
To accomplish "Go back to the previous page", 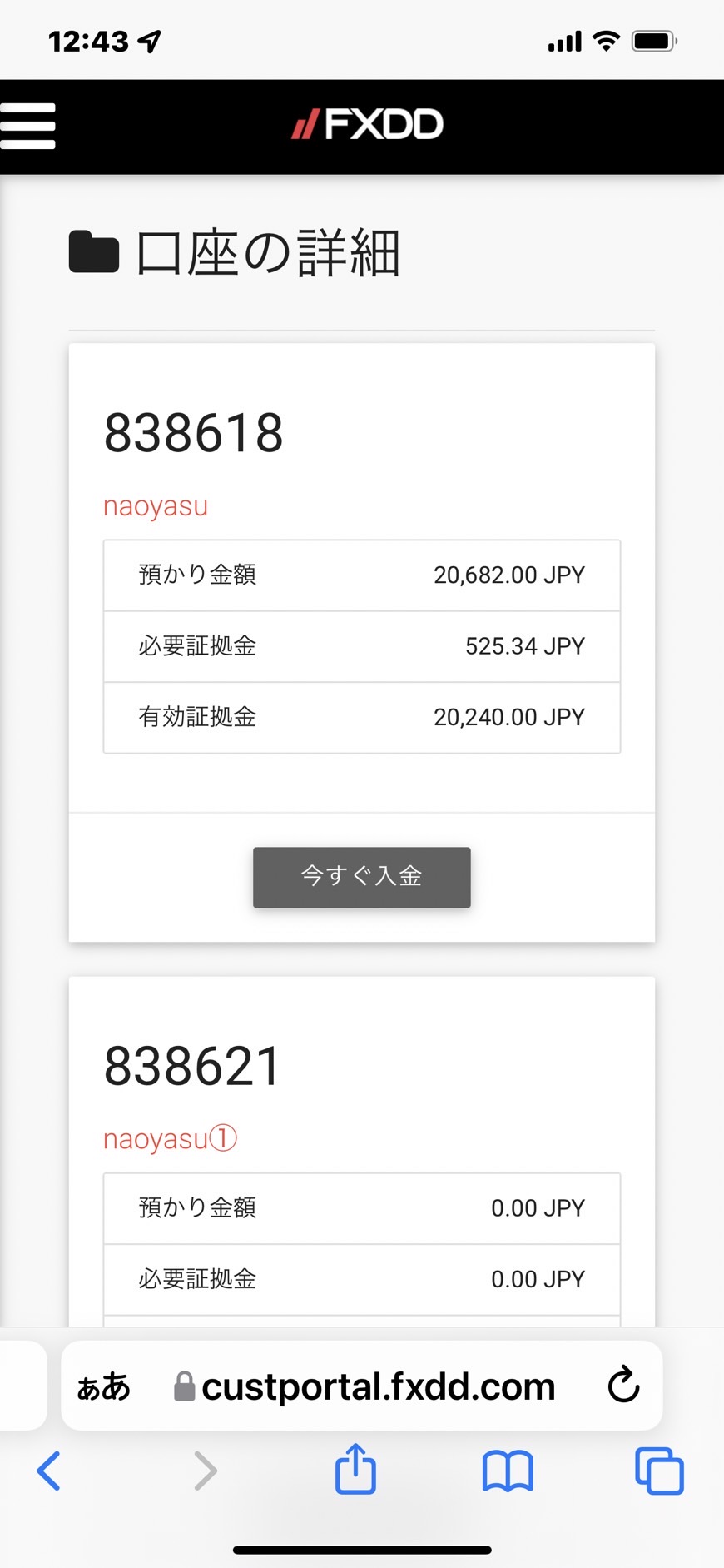I will [49, 1471].
